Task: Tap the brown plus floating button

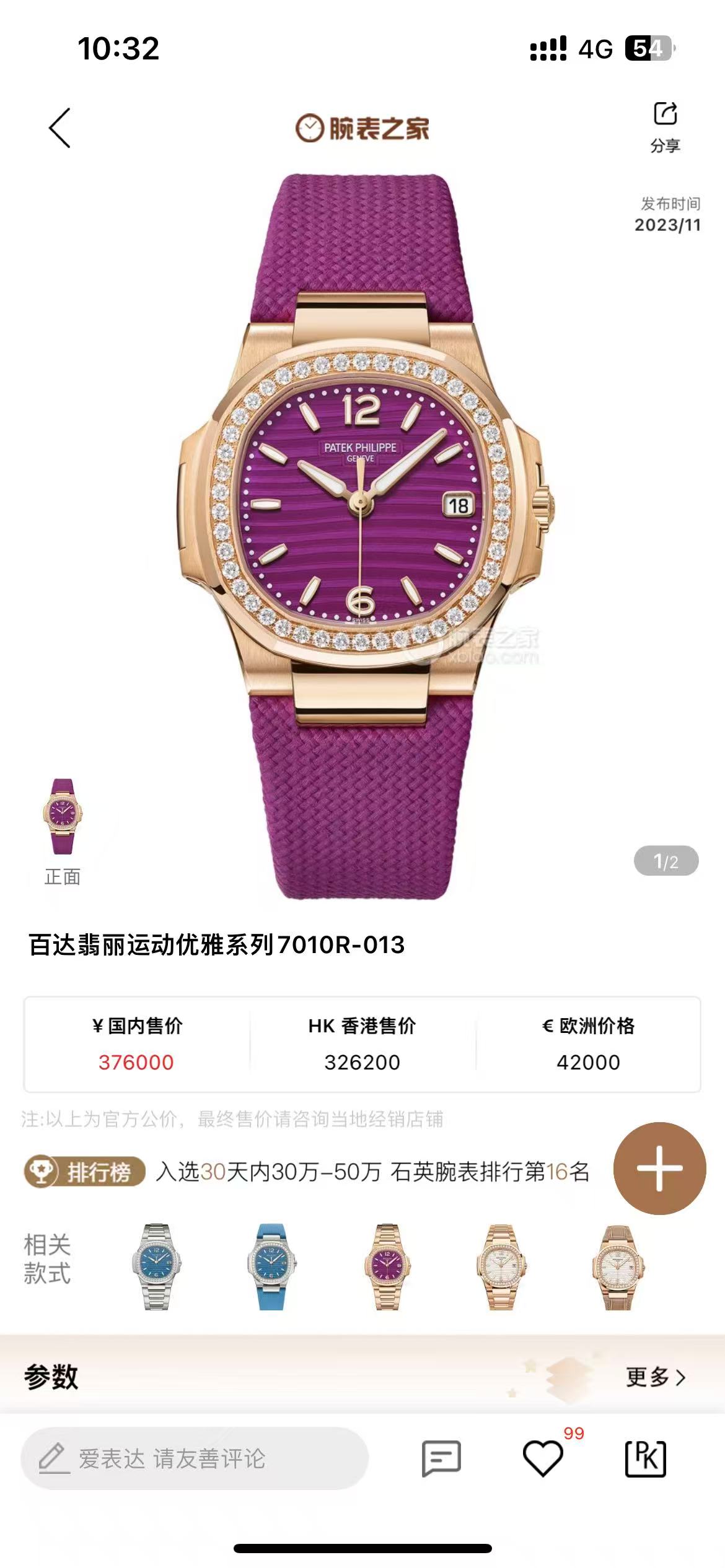Action: [659, 1168]
